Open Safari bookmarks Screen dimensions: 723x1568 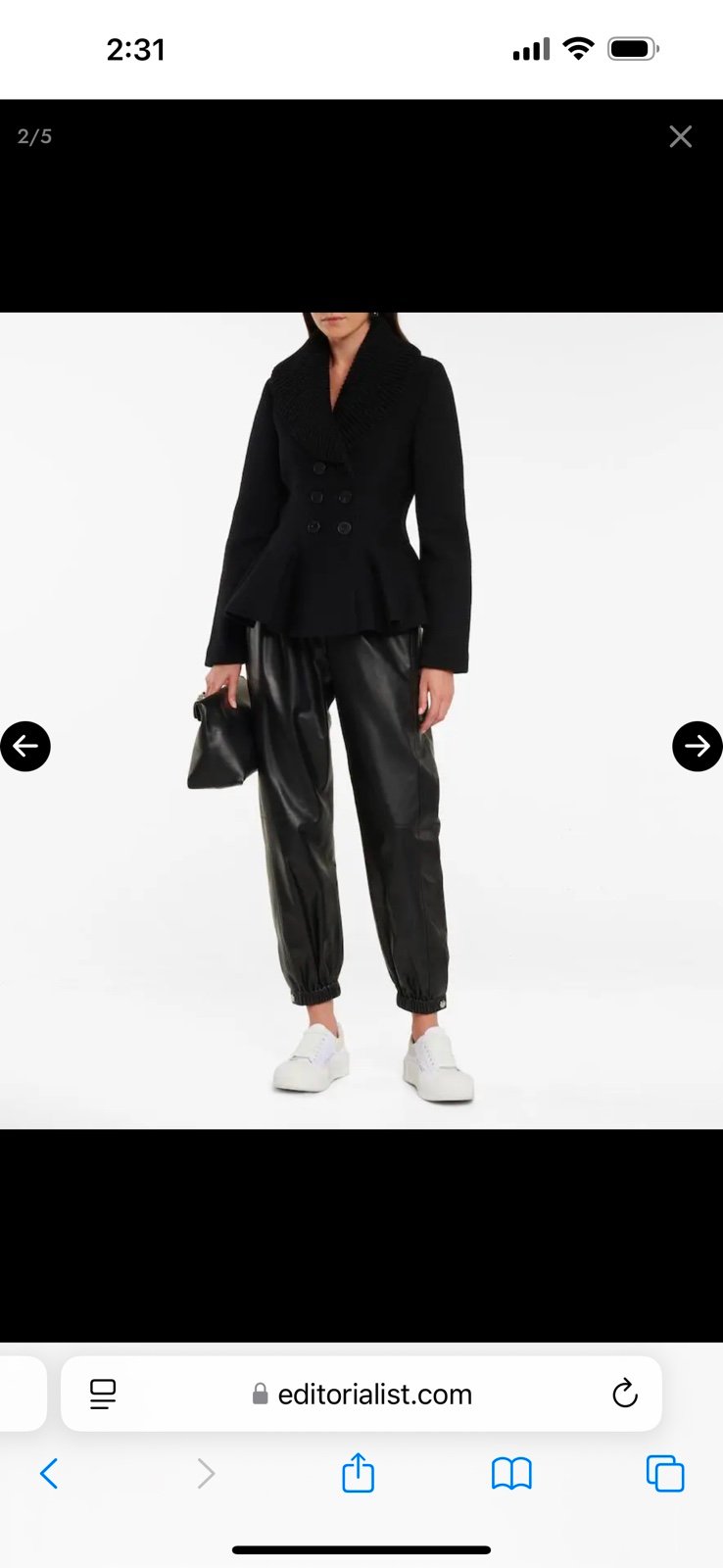511,1473
